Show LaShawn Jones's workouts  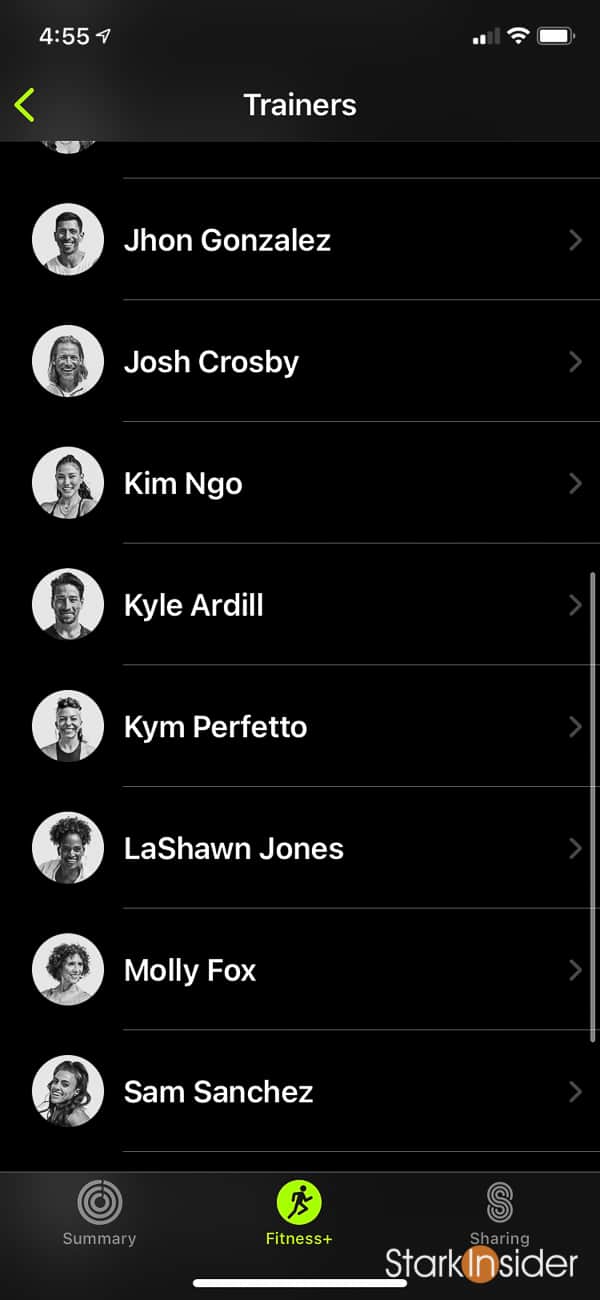(x=300, y=849)
